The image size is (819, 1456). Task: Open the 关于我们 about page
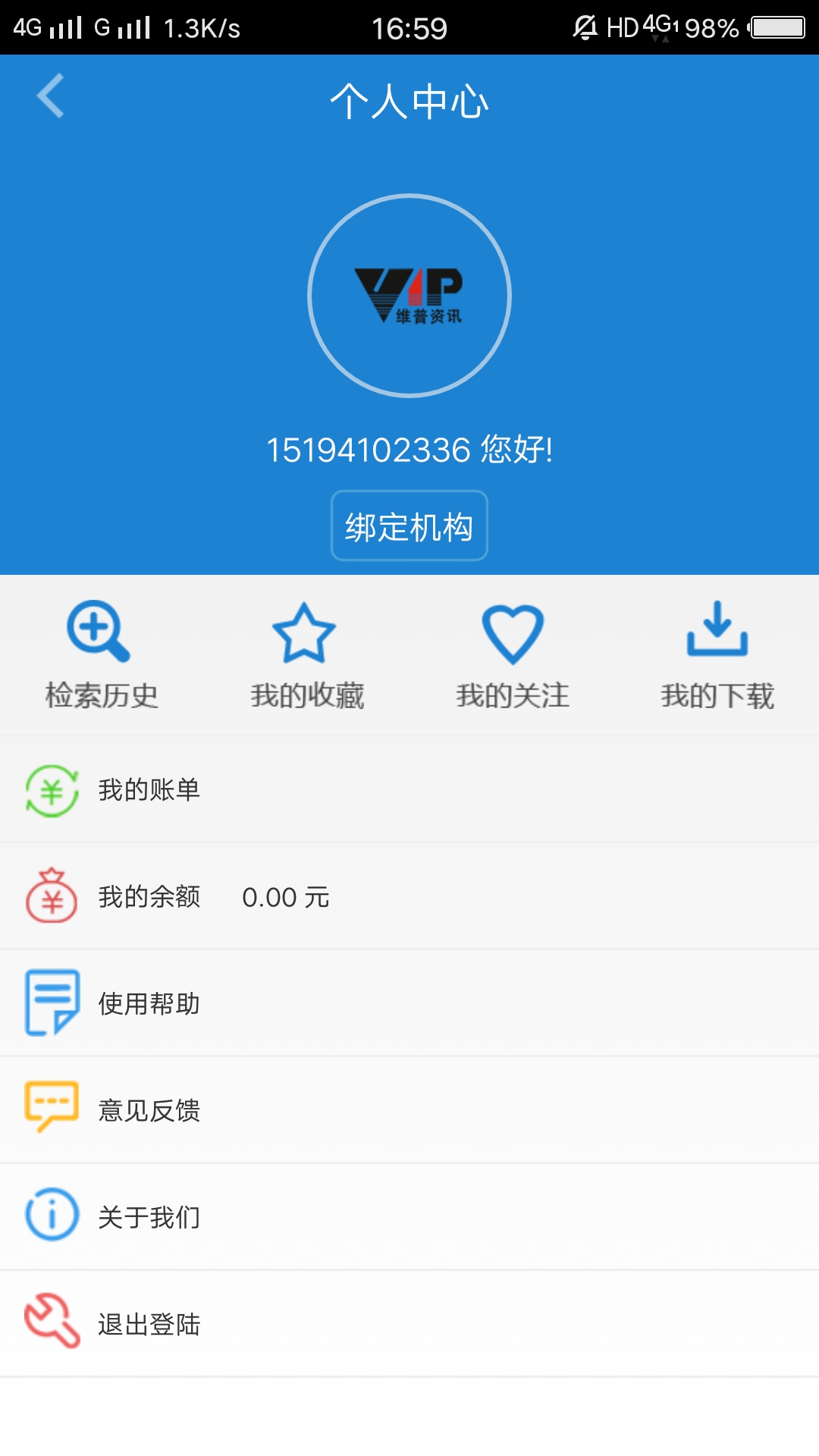click(x=409, y=1217)
